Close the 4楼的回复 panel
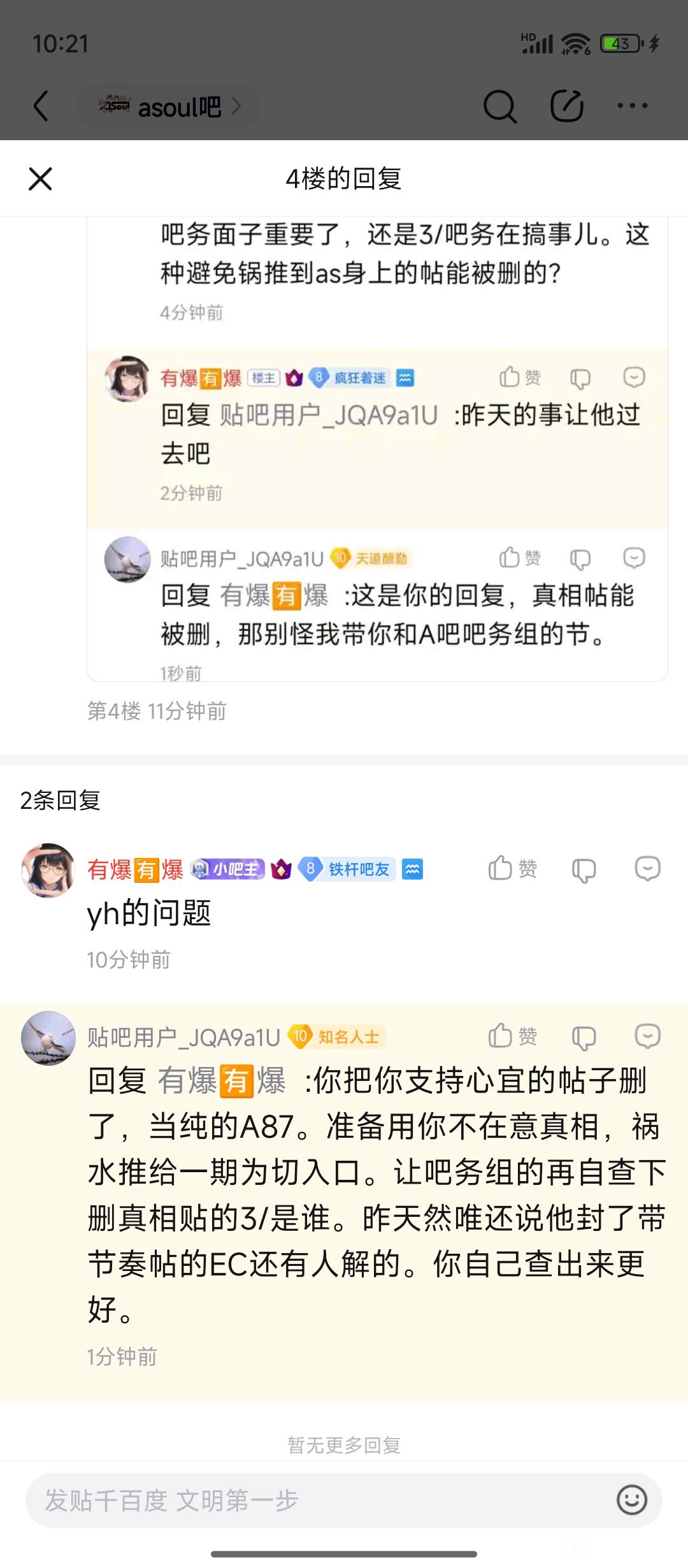 coord(40,179)
